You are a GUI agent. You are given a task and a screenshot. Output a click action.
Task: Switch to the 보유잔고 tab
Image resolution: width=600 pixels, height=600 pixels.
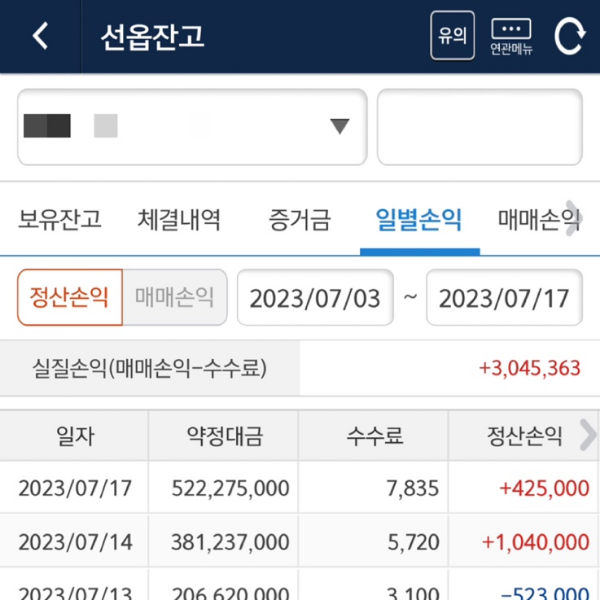tap(60, 219)
